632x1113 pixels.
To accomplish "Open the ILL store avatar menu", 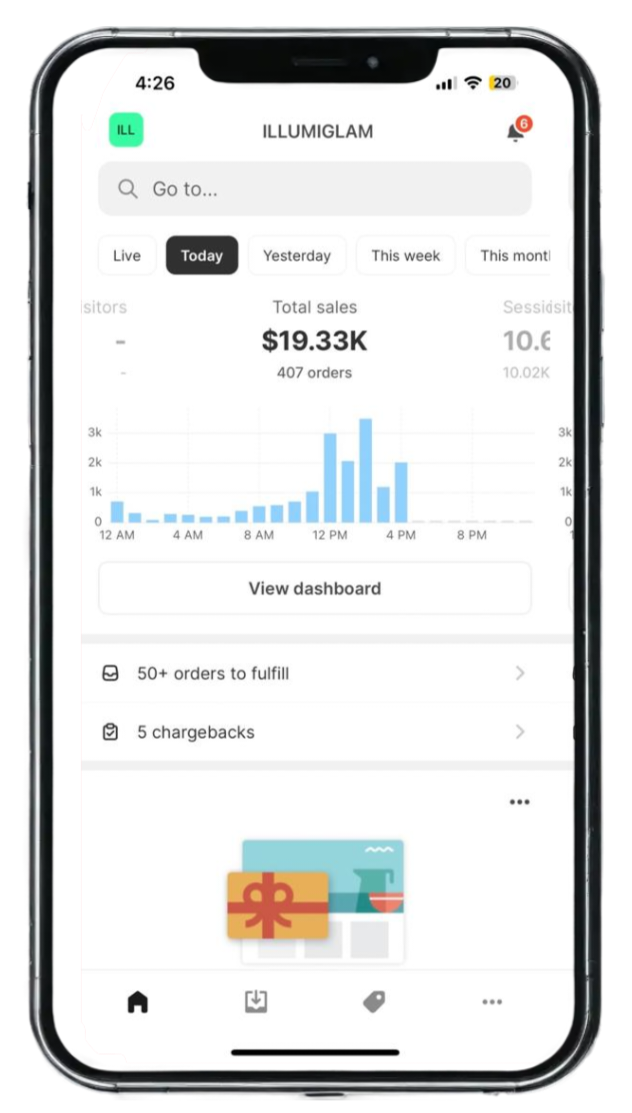I will tap(126, 130).
